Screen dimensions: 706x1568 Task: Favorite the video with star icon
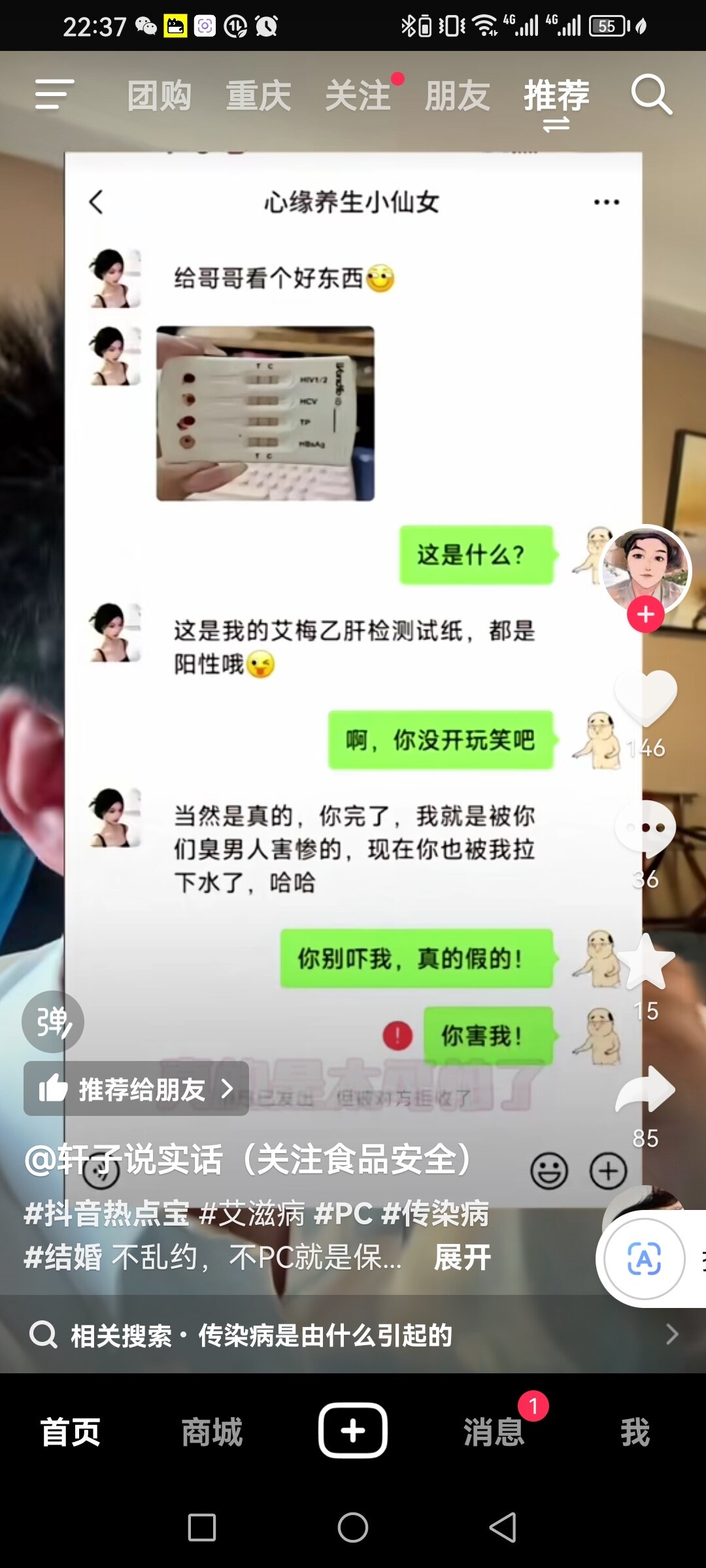(x=646, y=962)
